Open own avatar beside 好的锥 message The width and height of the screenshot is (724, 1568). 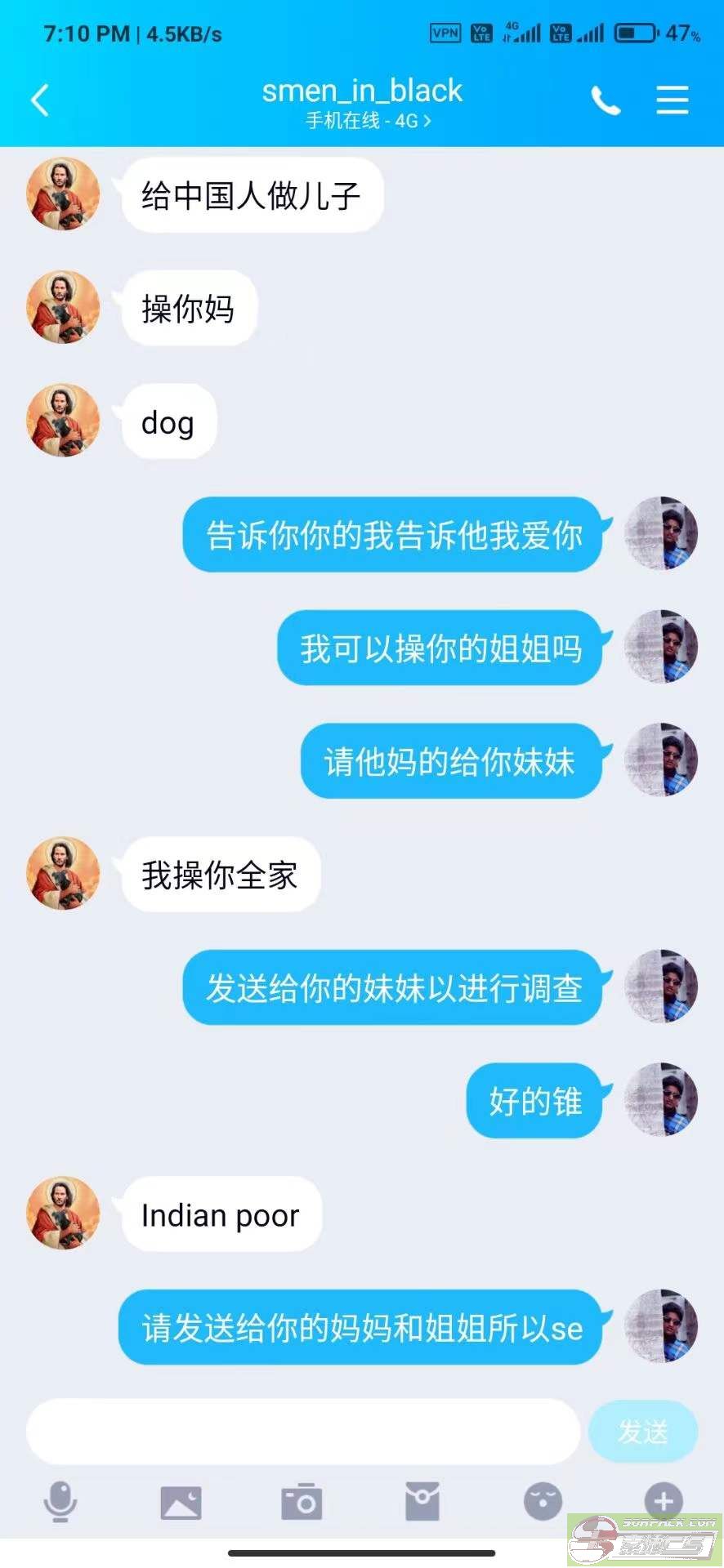click(661, 1099)
